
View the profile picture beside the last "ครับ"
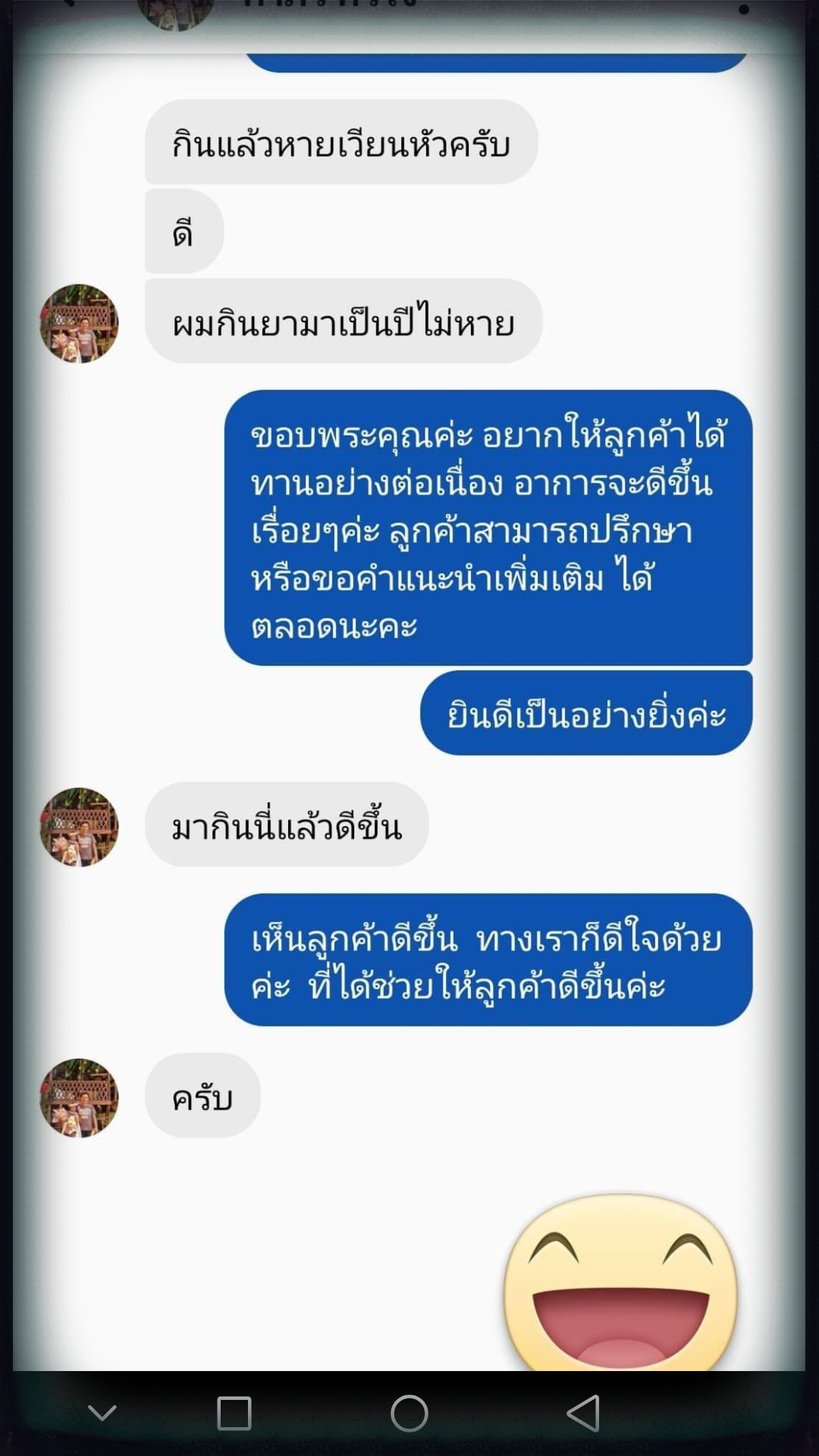[79, 1098]
